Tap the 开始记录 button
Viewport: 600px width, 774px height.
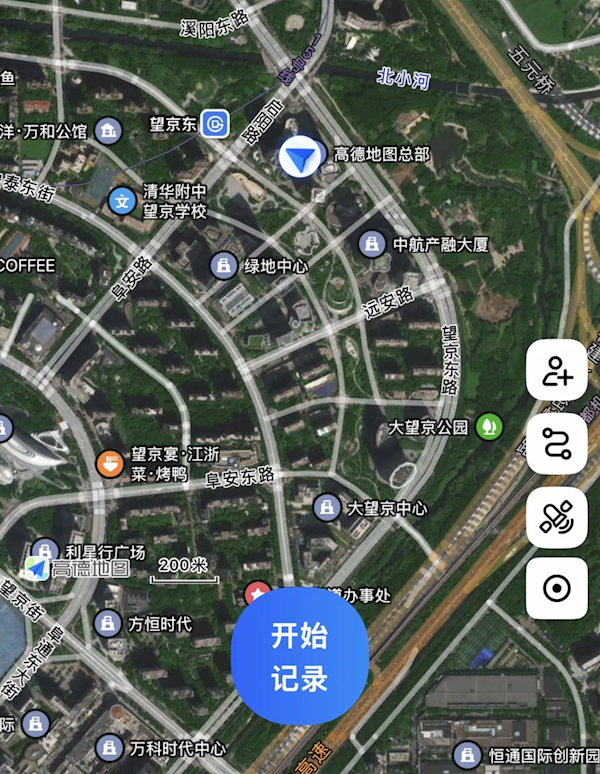[x=299, y=656]
